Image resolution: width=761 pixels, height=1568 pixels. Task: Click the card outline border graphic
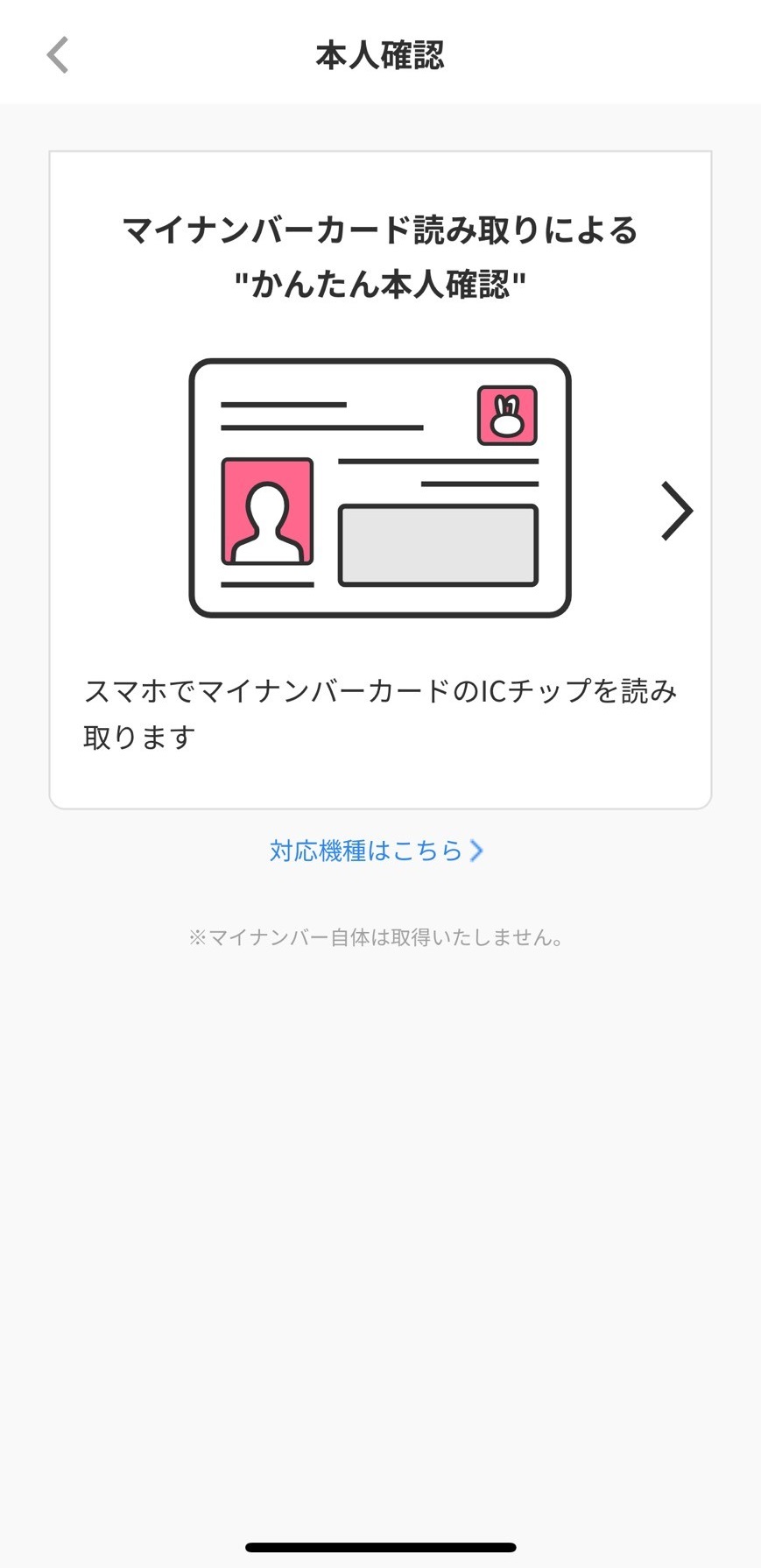pos(380,362)
